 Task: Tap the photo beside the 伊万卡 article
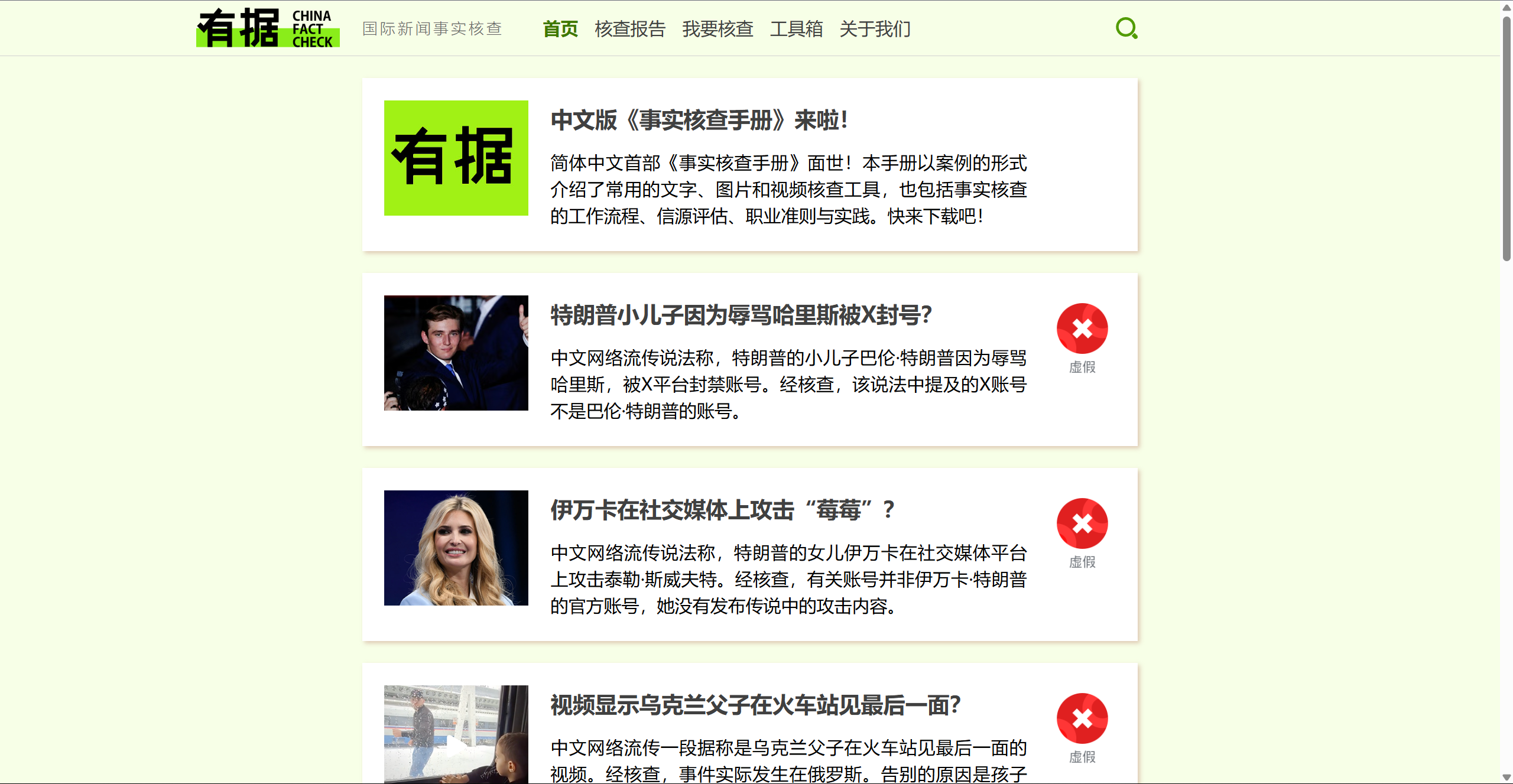[456, 548]
